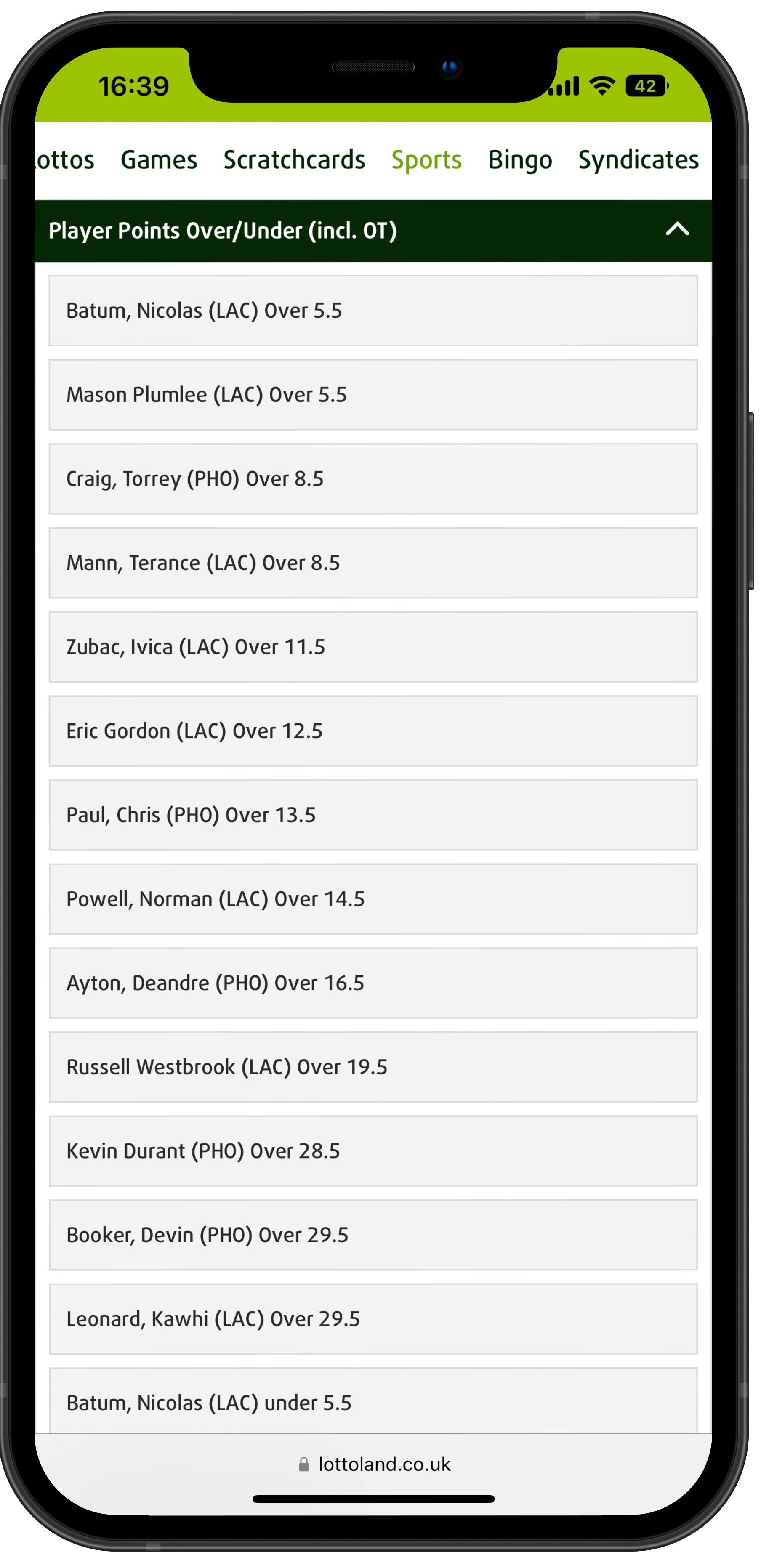Collapse the Player Points Over/Under section
Viewport: 761px width, 1568px height.
click(678, 230)
